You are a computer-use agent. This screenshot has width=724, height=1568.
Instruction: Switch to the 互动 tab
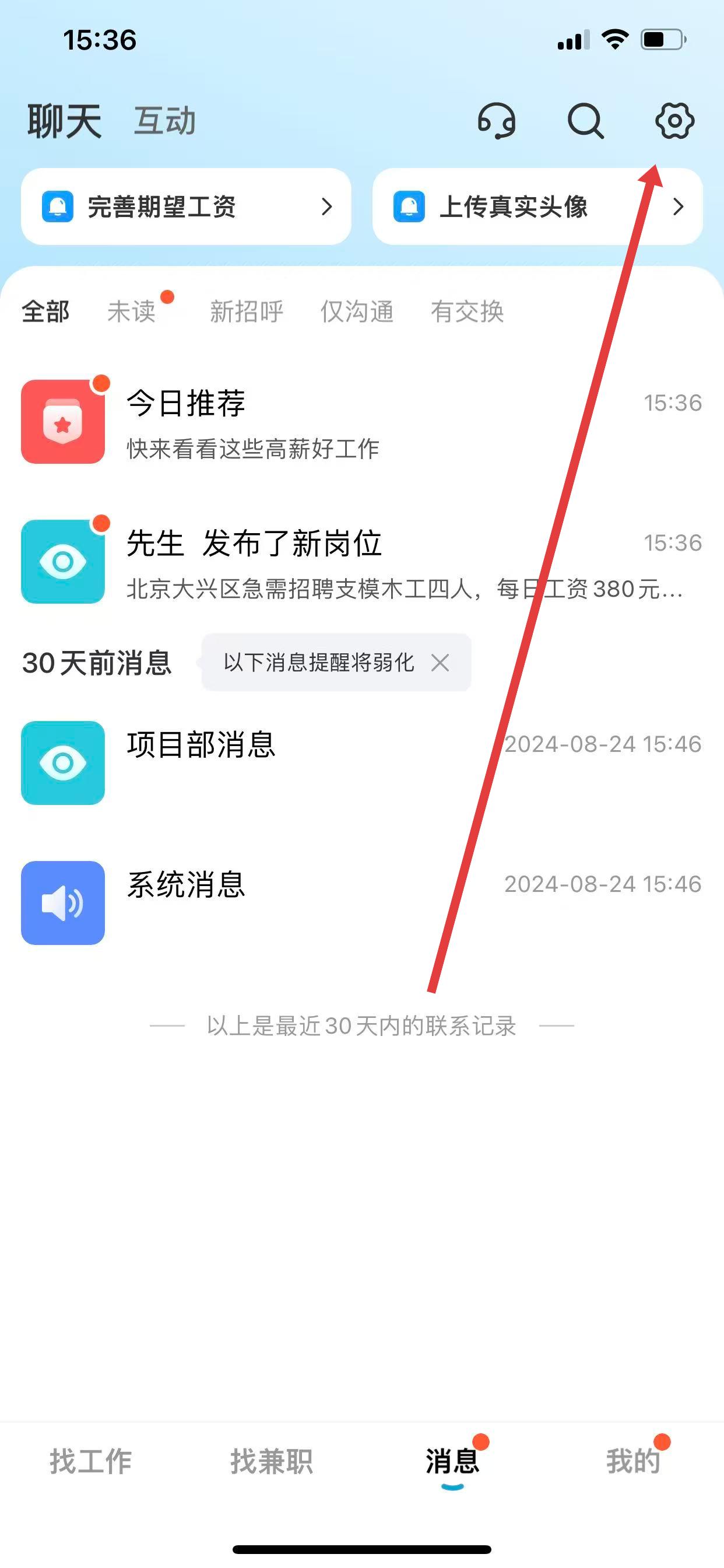point(164,121)
